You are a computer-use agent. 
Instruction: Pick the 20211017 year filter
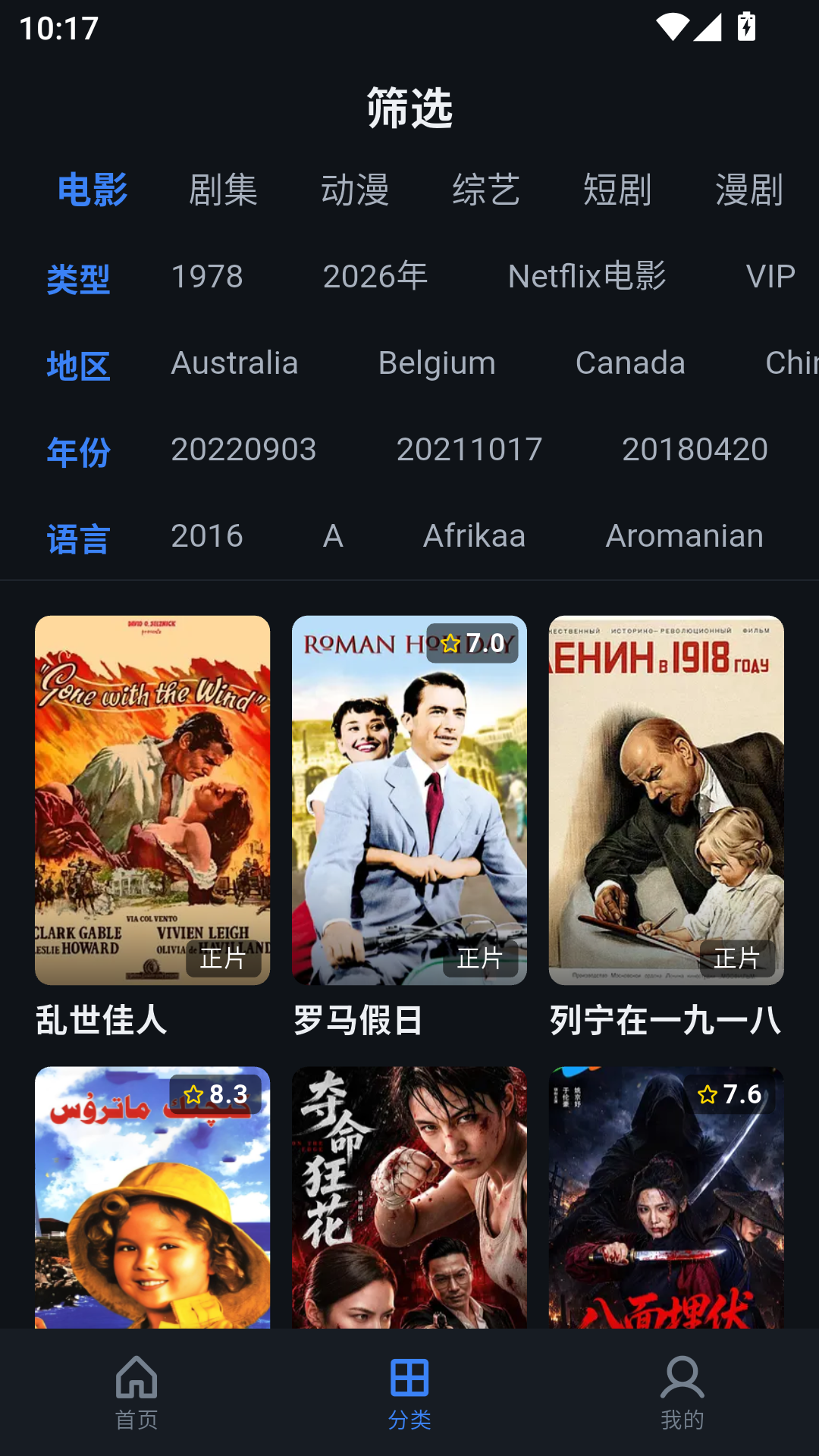[x=469, y=449]
